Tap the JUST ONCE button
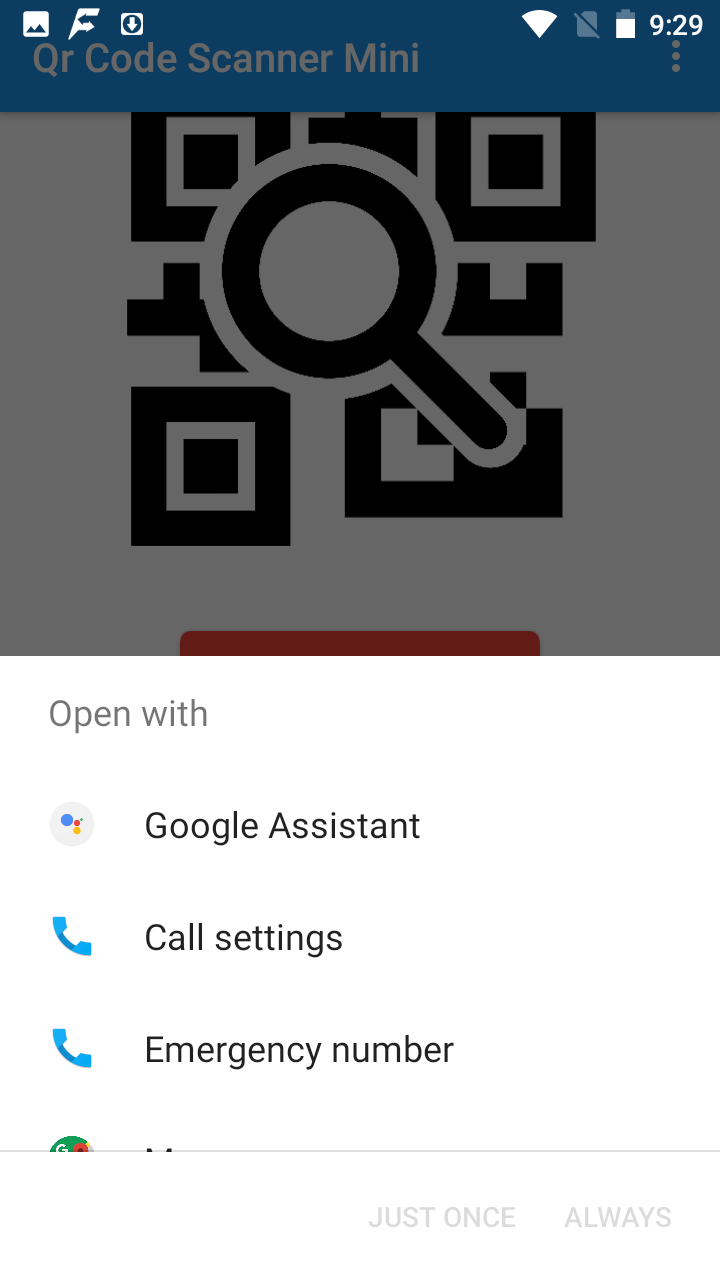 pyautogui.click(x=442, y=1217)
